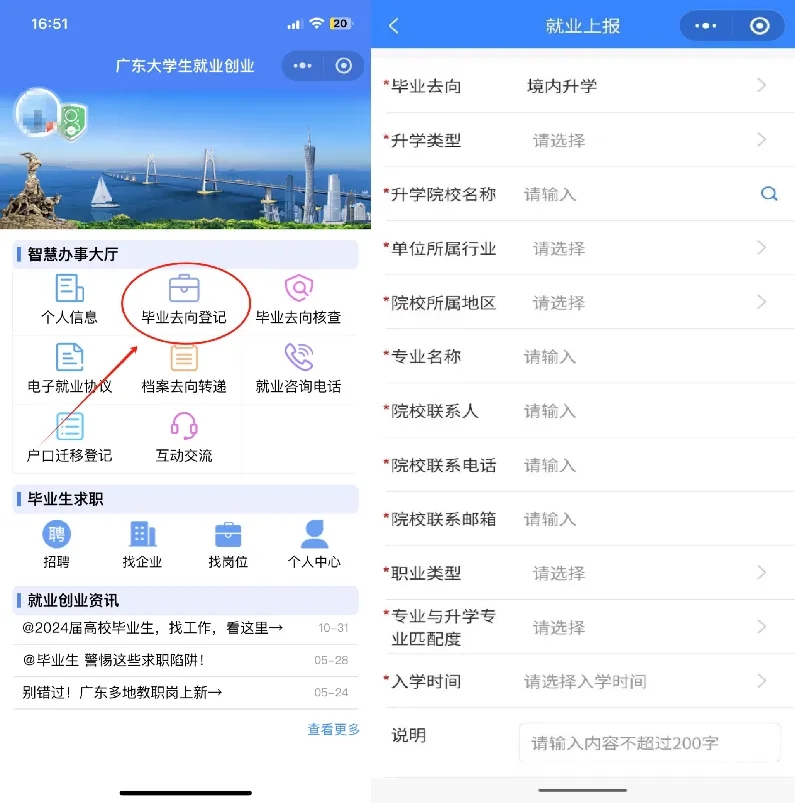Open 电子就业协议
Viewport: 795px width, 804px height.
pos(69,367)
